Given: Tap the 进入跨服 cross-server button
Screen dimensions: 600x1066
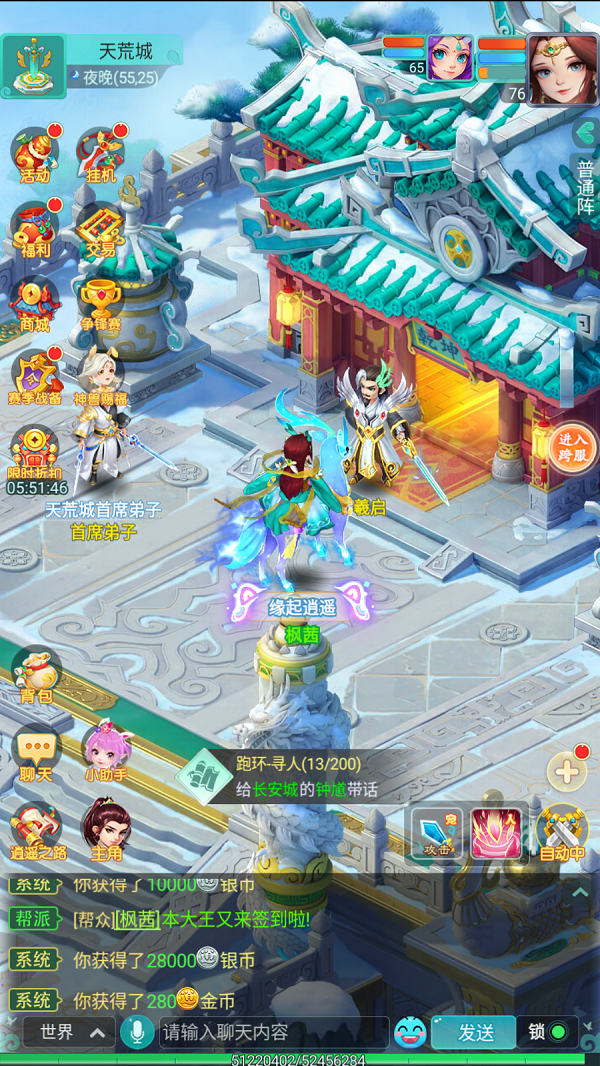Looking at the screenshot, I should (x=573, y=447).
